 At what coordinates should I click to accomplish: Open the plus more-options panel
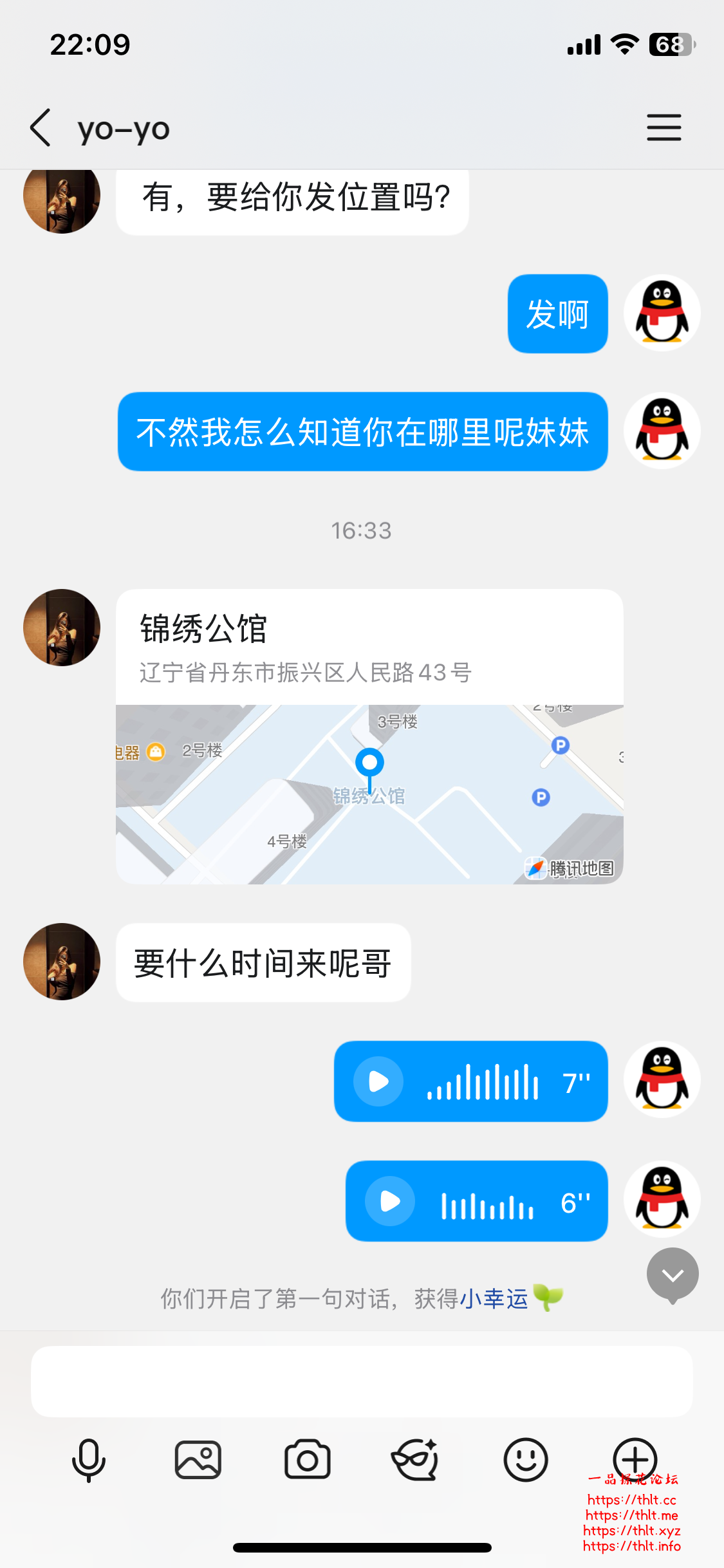tap(635, 1459)
